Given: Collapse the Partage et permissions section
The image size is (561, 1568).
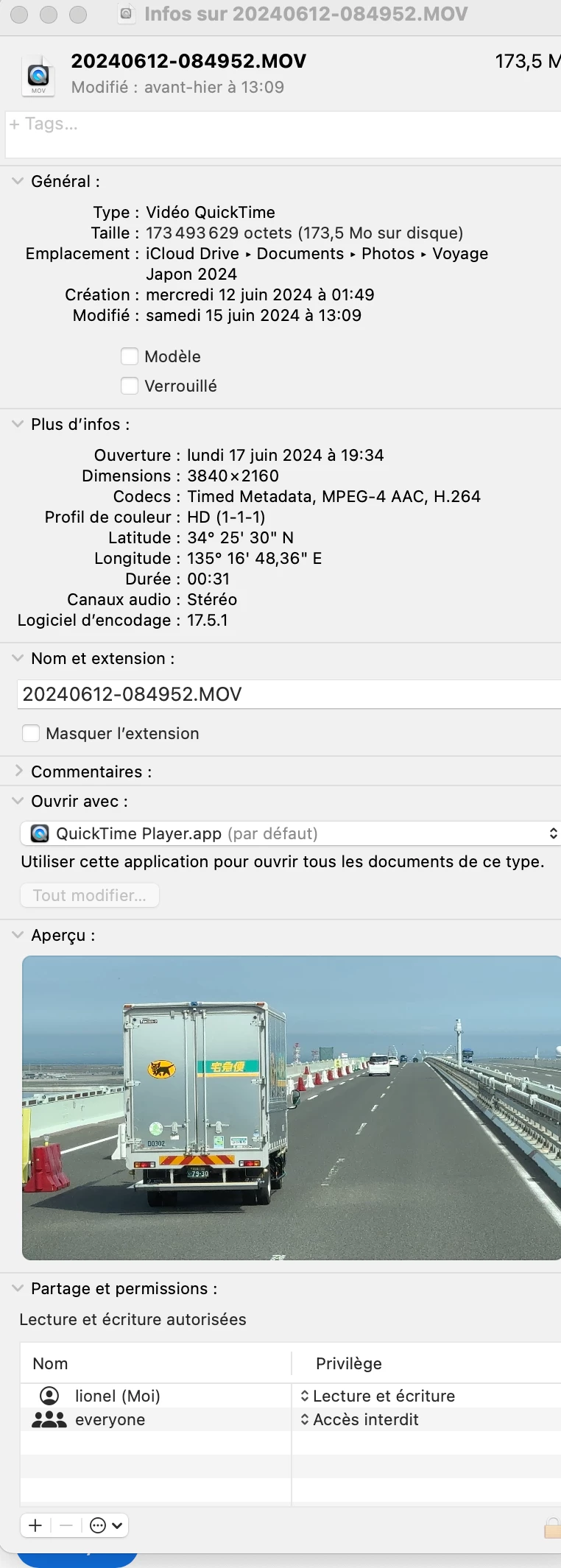Looking at the screenshot, I should click(18, 1288).
